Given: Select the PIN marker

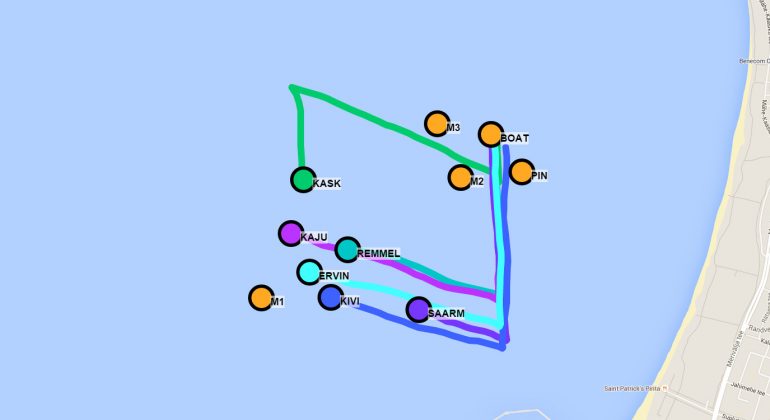Looking at the screenshot, I should pyautogui.click(x=521, y=172).
